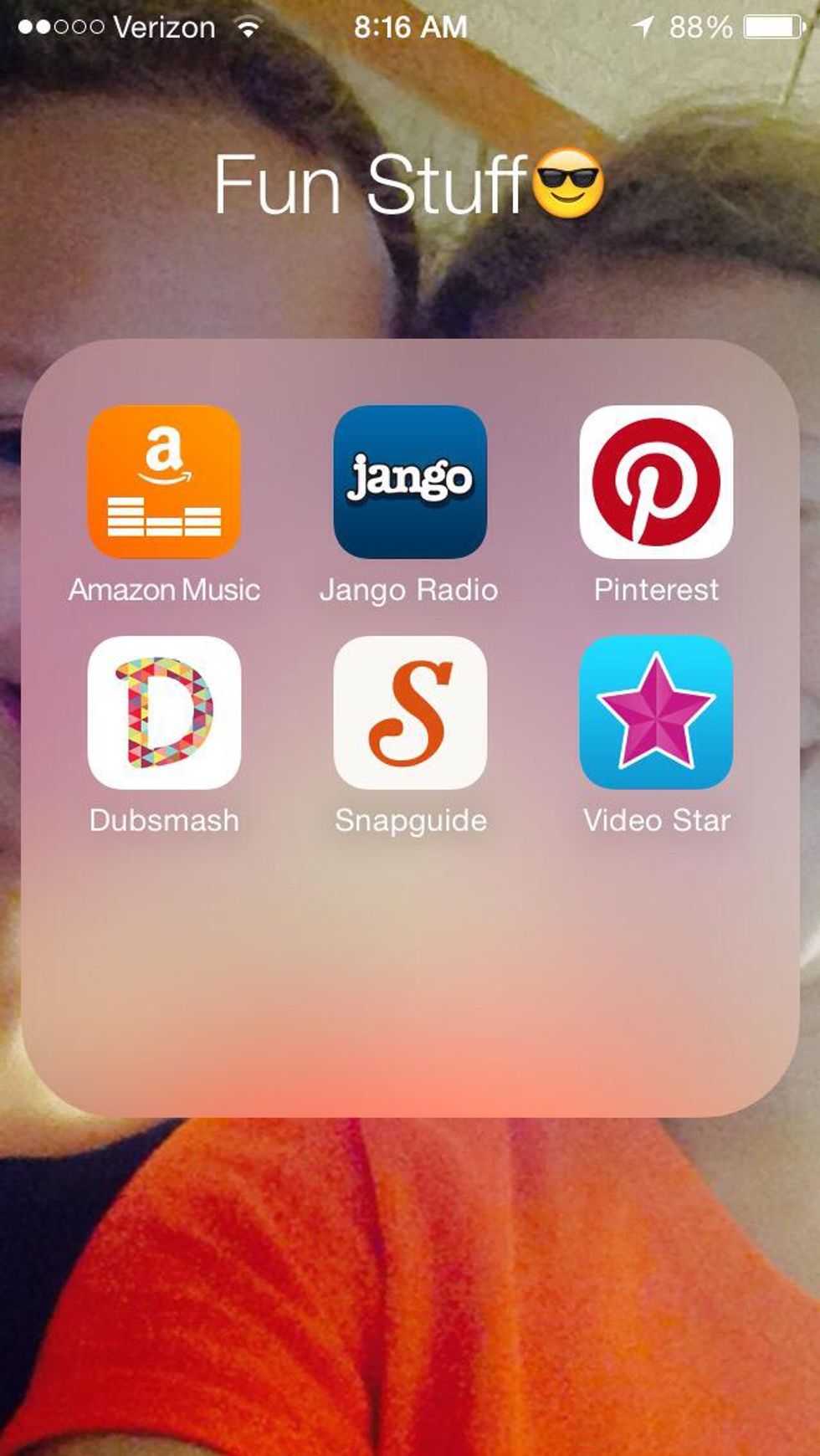Launch the Dubsmash app
This screenshot has height=1456, width=820.
(x=164, y=712)
